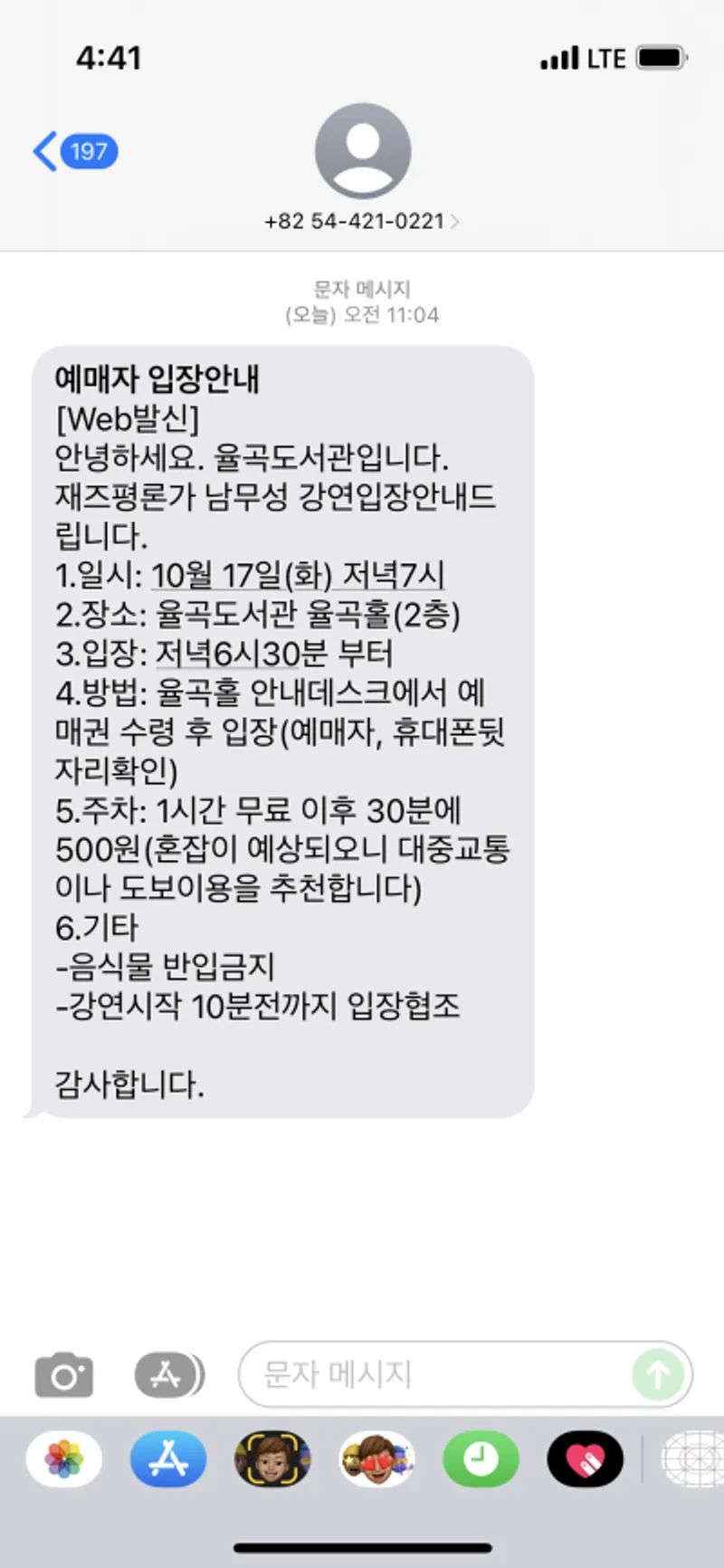Open the camera to attach a photo
The height and width of the screenshot is (1568, 724).
click(63, 1375)
